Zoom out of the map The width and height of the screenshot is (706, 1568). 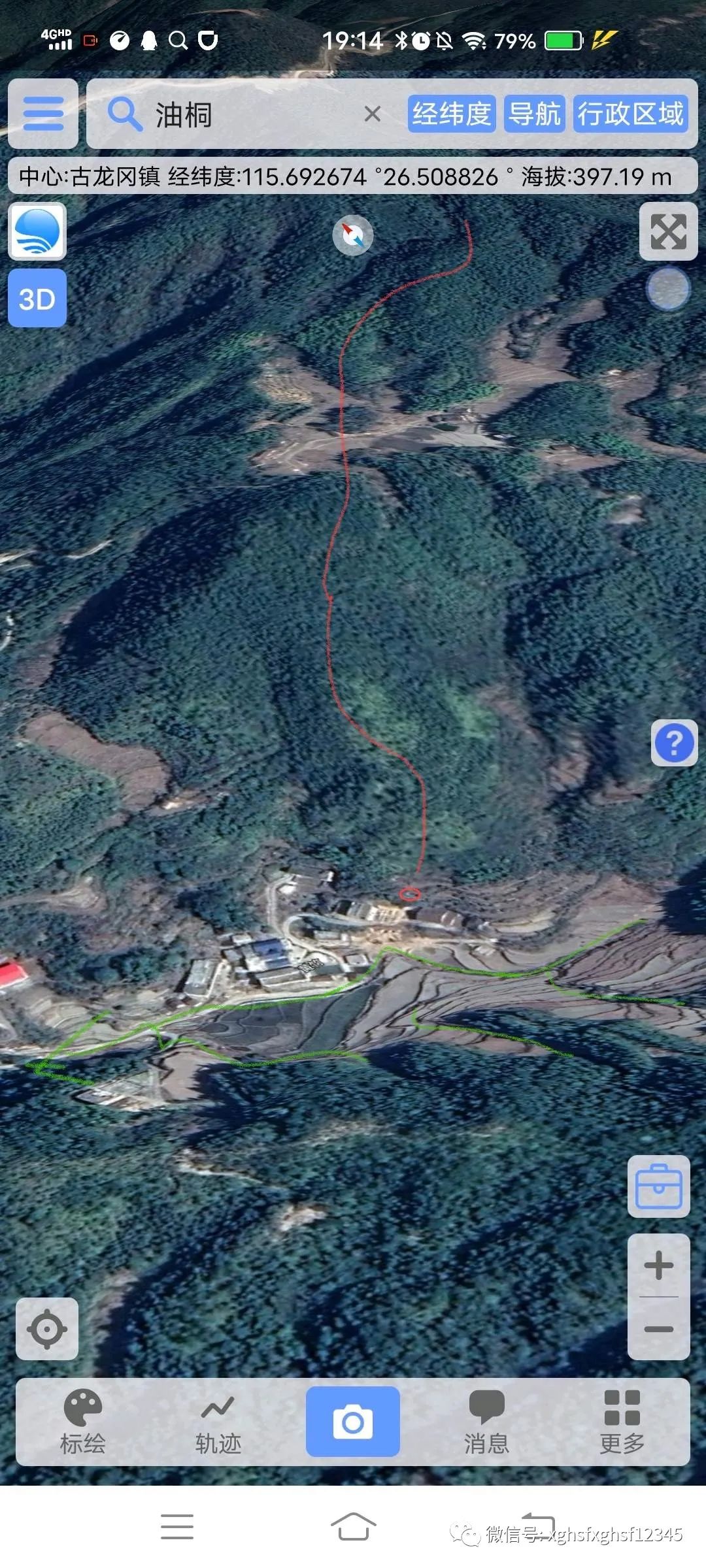pyautogui.click(x=658, y=1330)
